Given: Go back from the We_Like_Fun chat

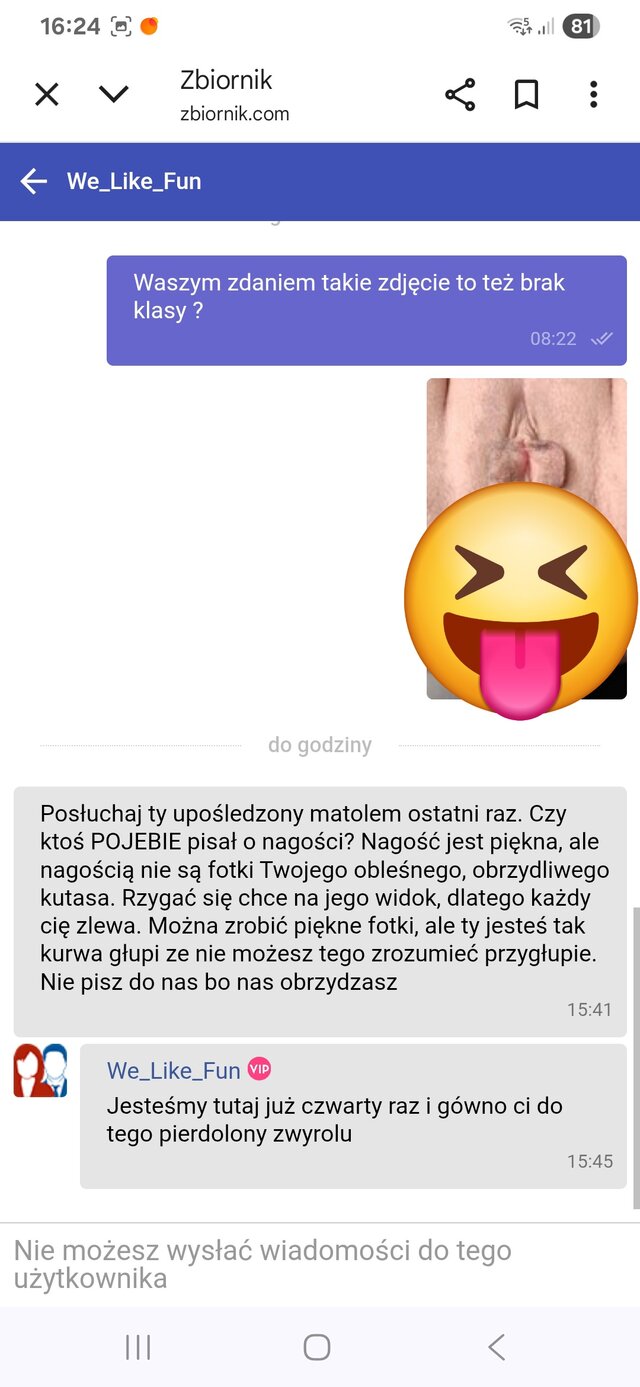Looking at the screenshot, I should pyautogui.click(x=34, y=181).
